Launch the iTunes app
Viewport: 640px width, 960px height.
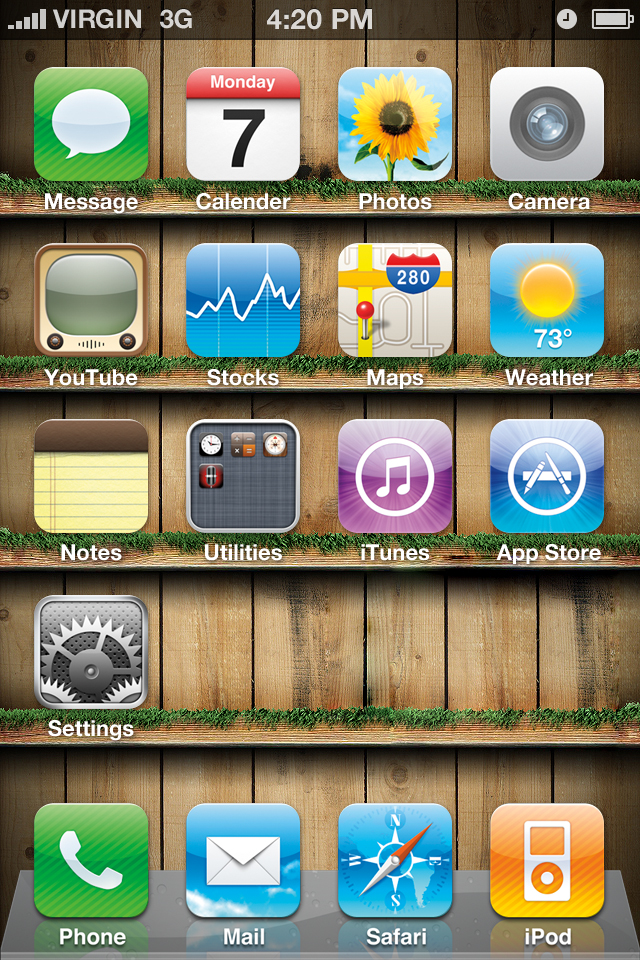[395, 476]
